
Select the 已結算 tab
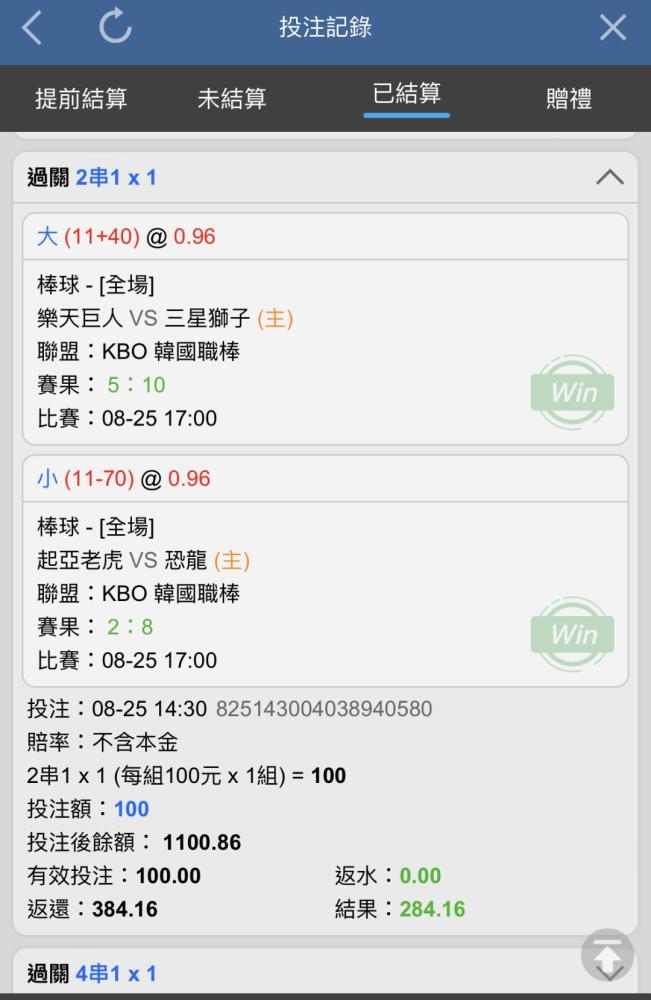pyautogui.click(x=406, y=95)
